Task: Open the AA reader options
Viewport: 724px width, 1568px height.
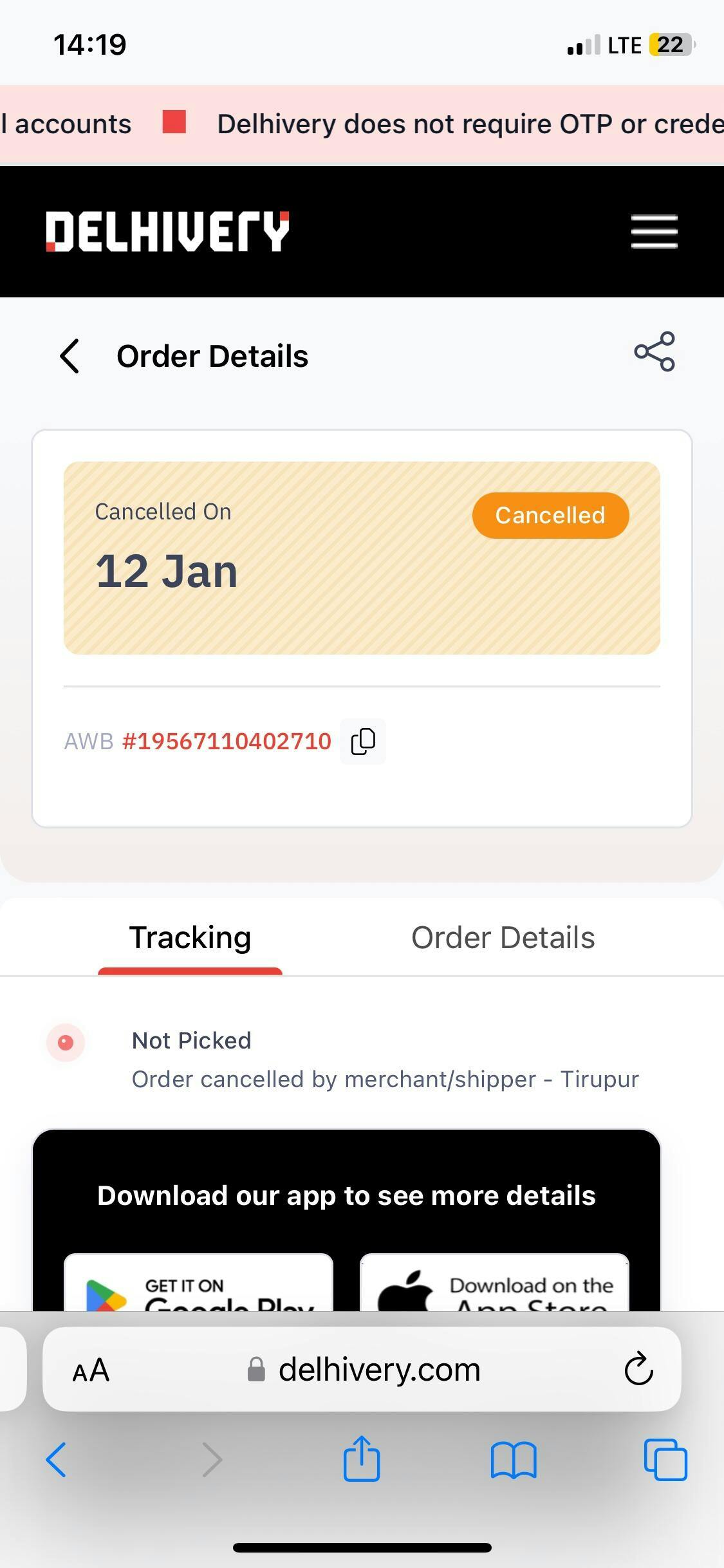Action: [91, 1370]
